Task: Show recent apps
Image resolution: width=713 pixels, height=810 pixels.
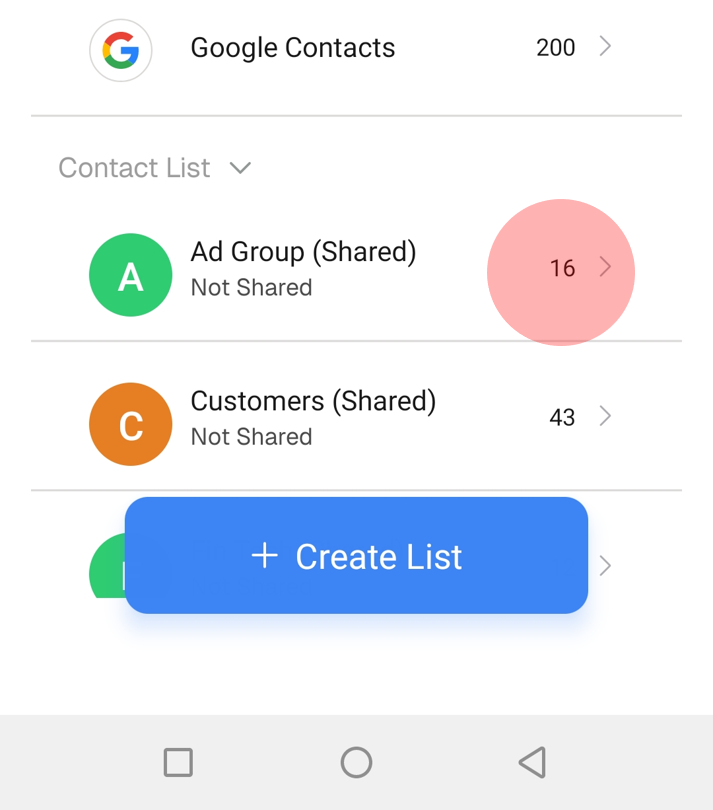Action: click(x=178, y=763)
